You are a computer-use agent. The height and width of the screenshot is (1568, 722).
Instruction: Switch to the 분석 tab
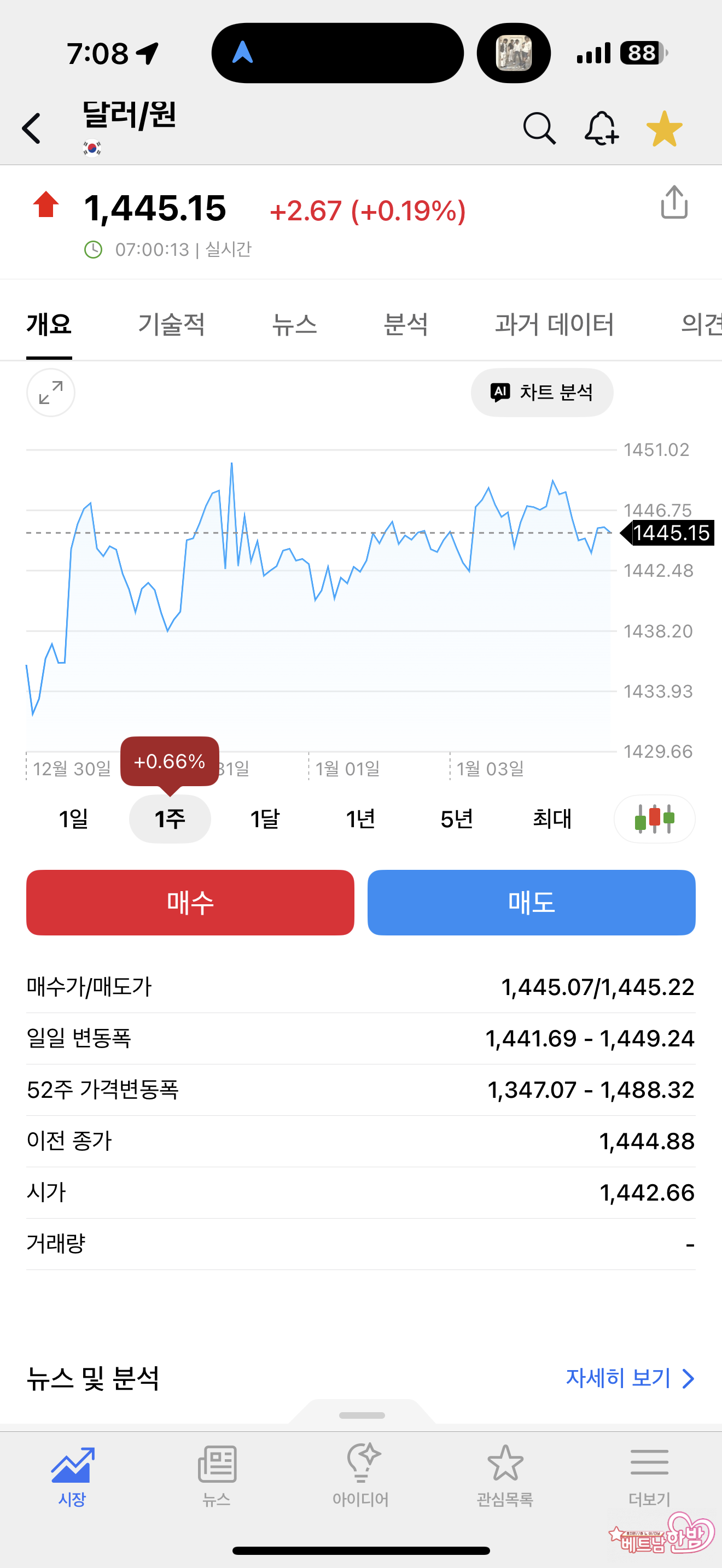coord(405,324)
